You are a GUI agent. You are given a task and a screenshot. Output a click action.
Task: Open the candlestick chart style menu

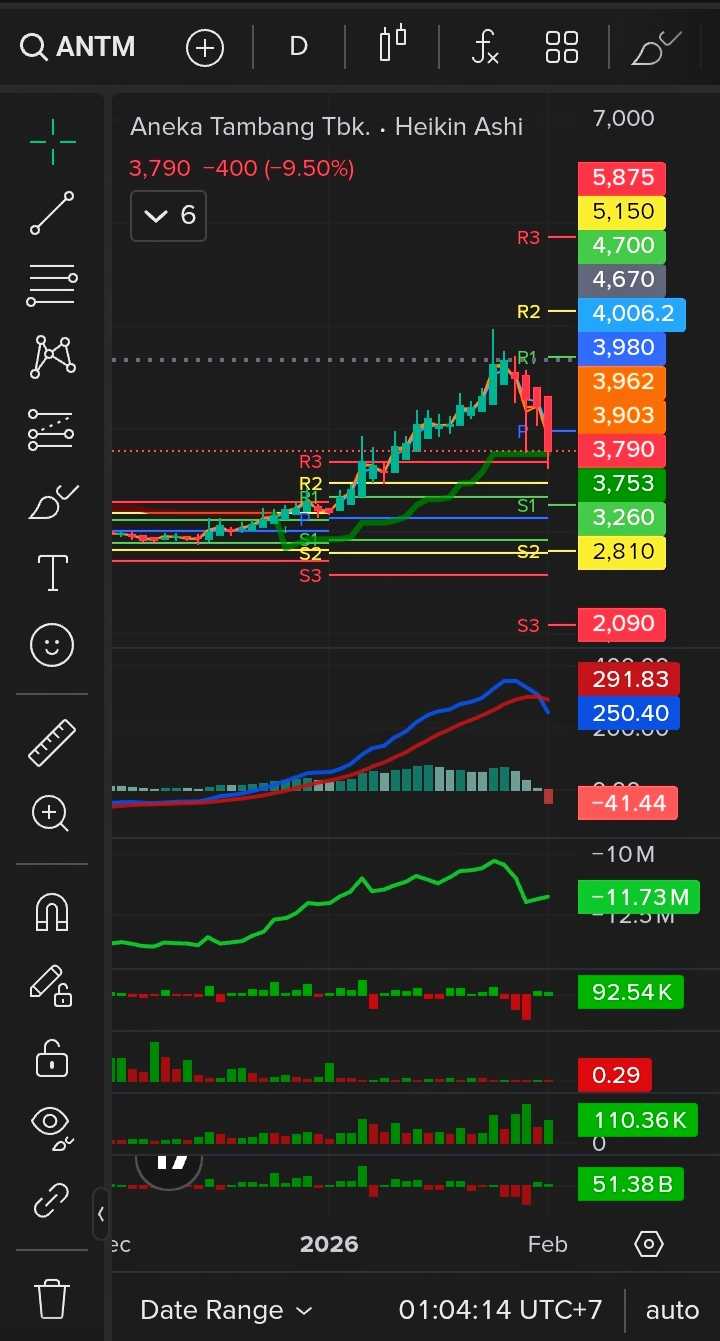point(393,45)
